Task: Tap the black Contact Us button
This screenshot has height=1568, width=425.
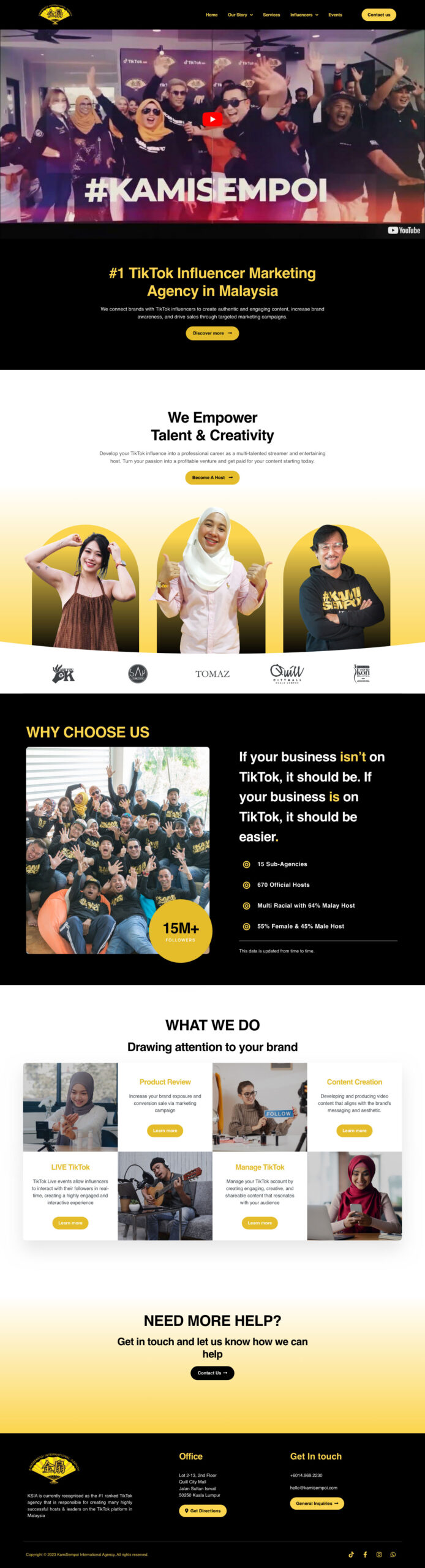Action: pyautogui.click(x=212, y=1373)
